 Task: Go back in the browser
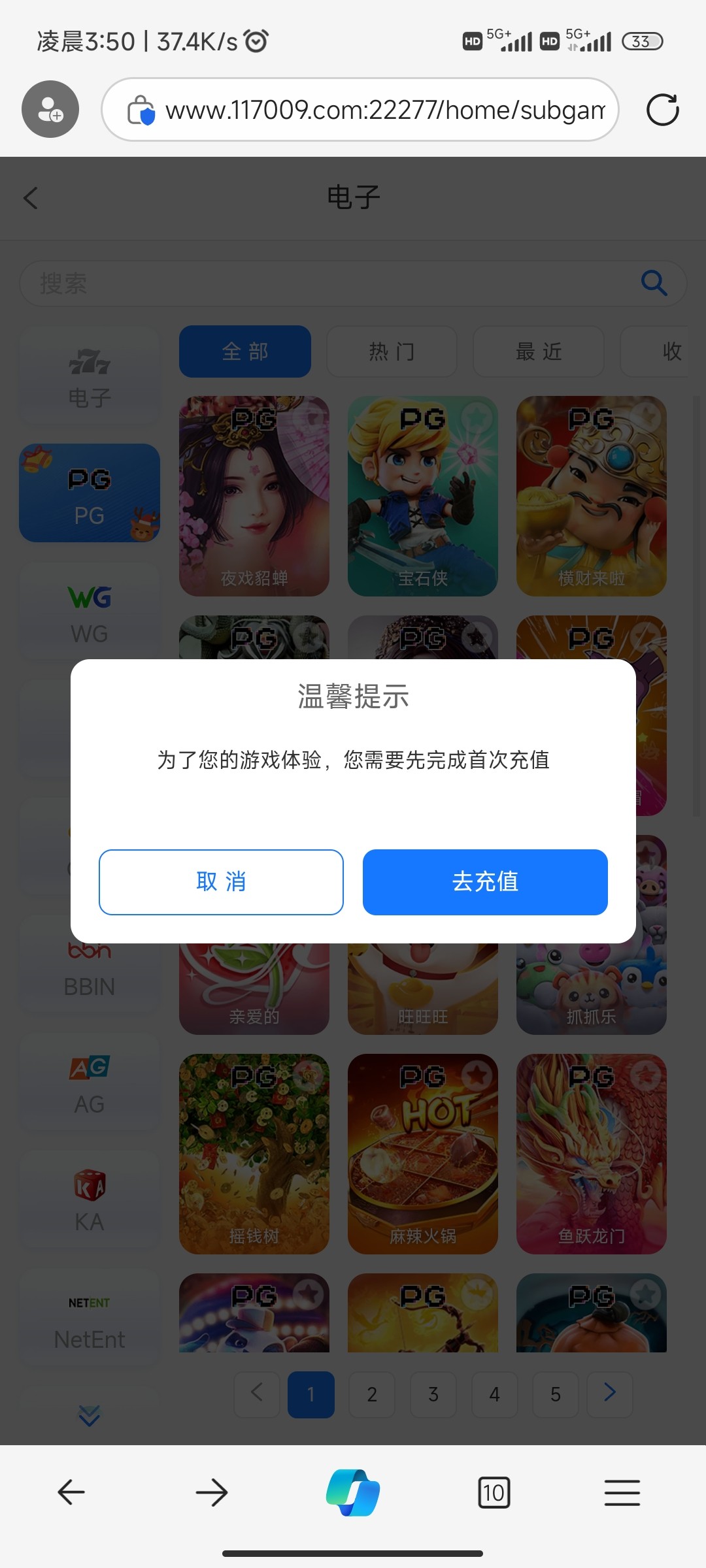pos(71,1492)
